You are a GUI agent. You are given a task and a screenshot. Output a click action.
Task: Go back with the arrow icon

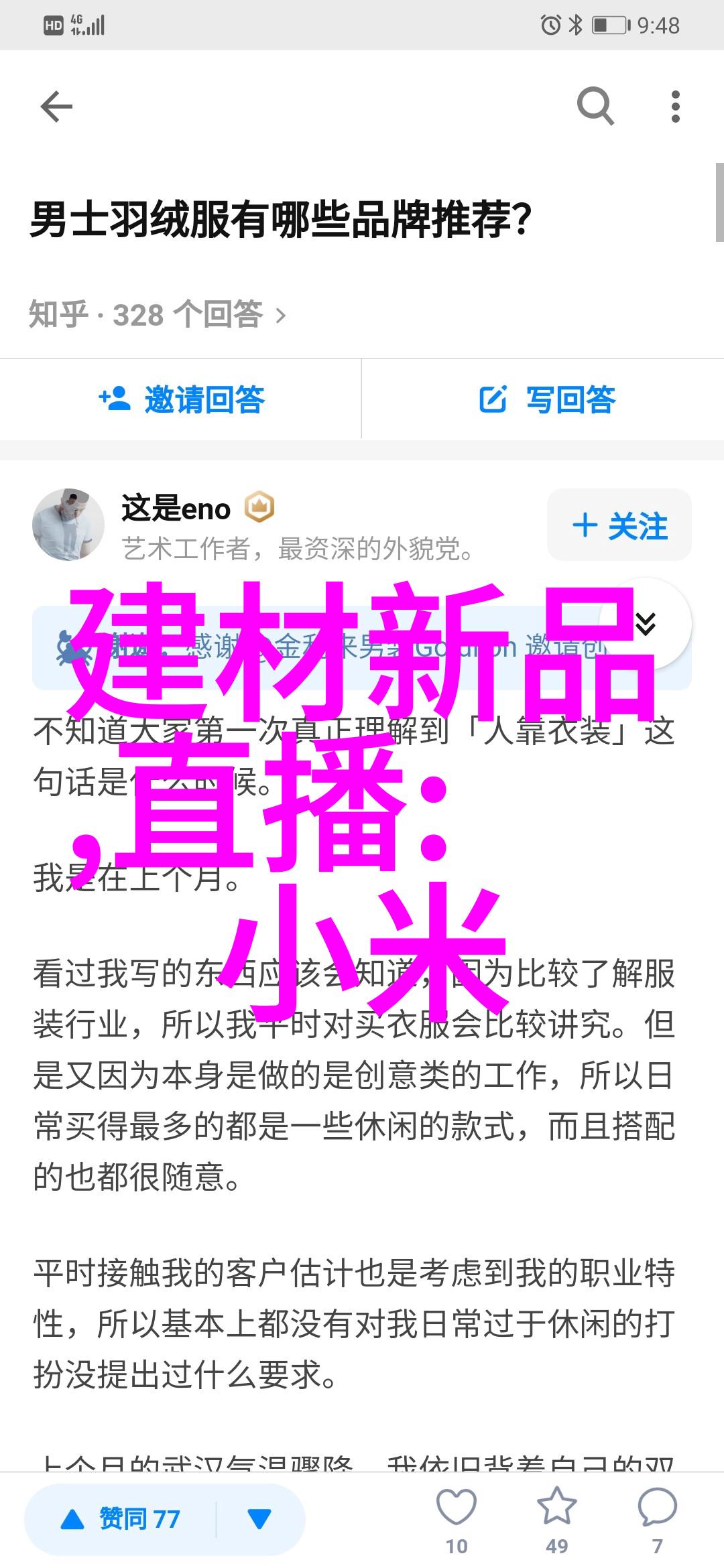[x=56, y=107]
